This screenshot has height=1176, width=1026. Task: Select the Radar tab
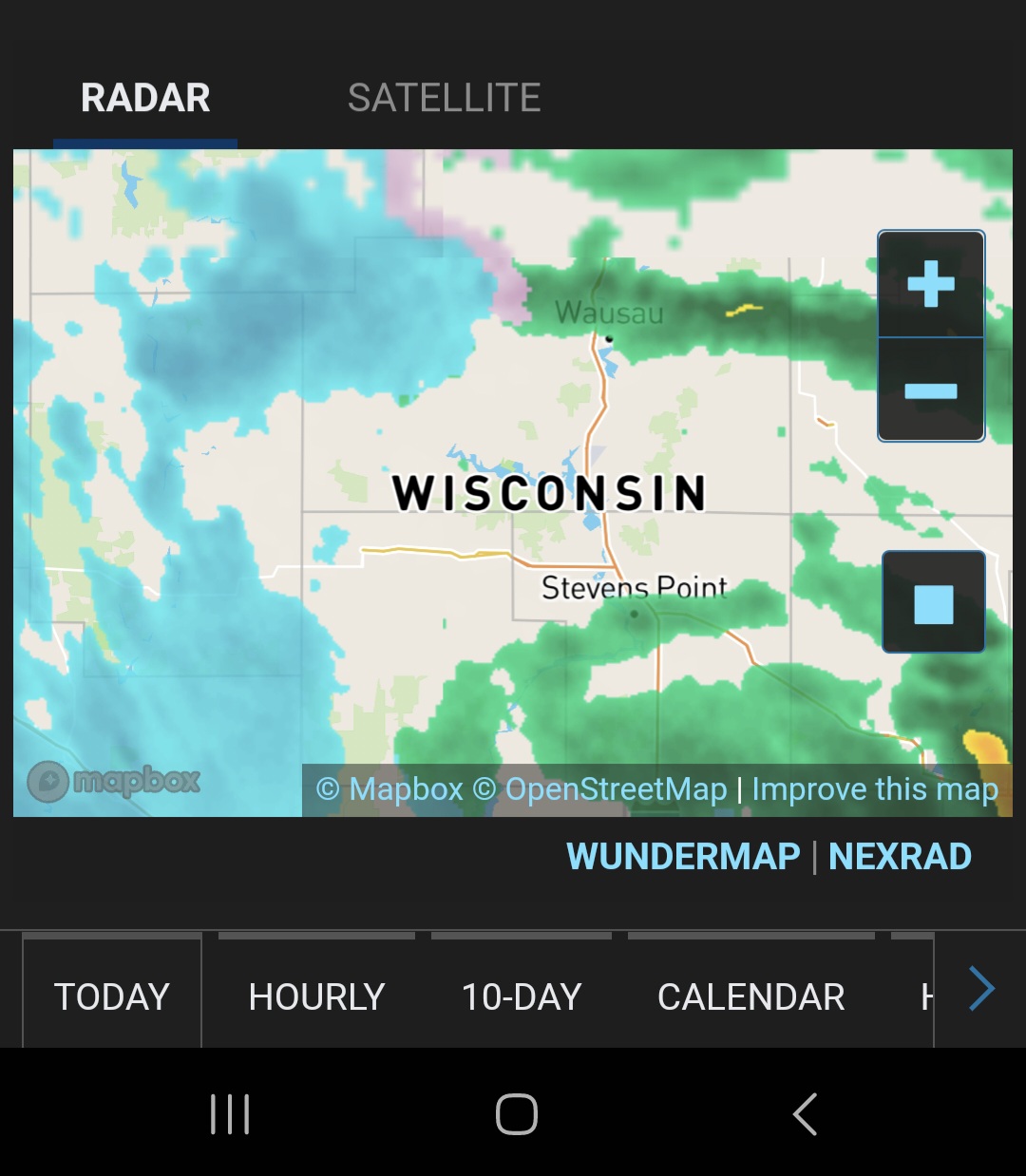145,98
